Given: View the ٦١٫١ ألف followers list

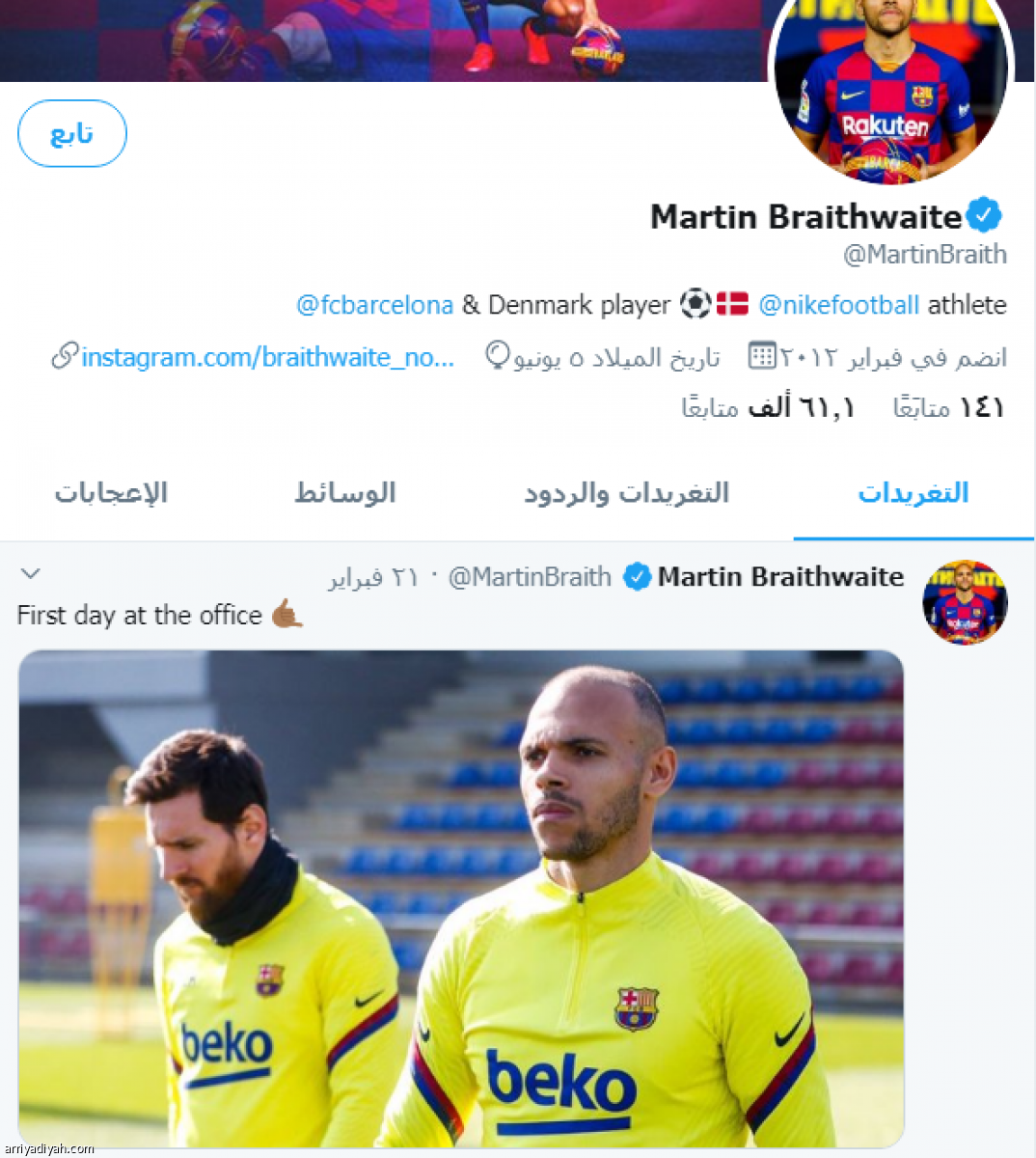Looking at the screenshot, I should 768,407.
